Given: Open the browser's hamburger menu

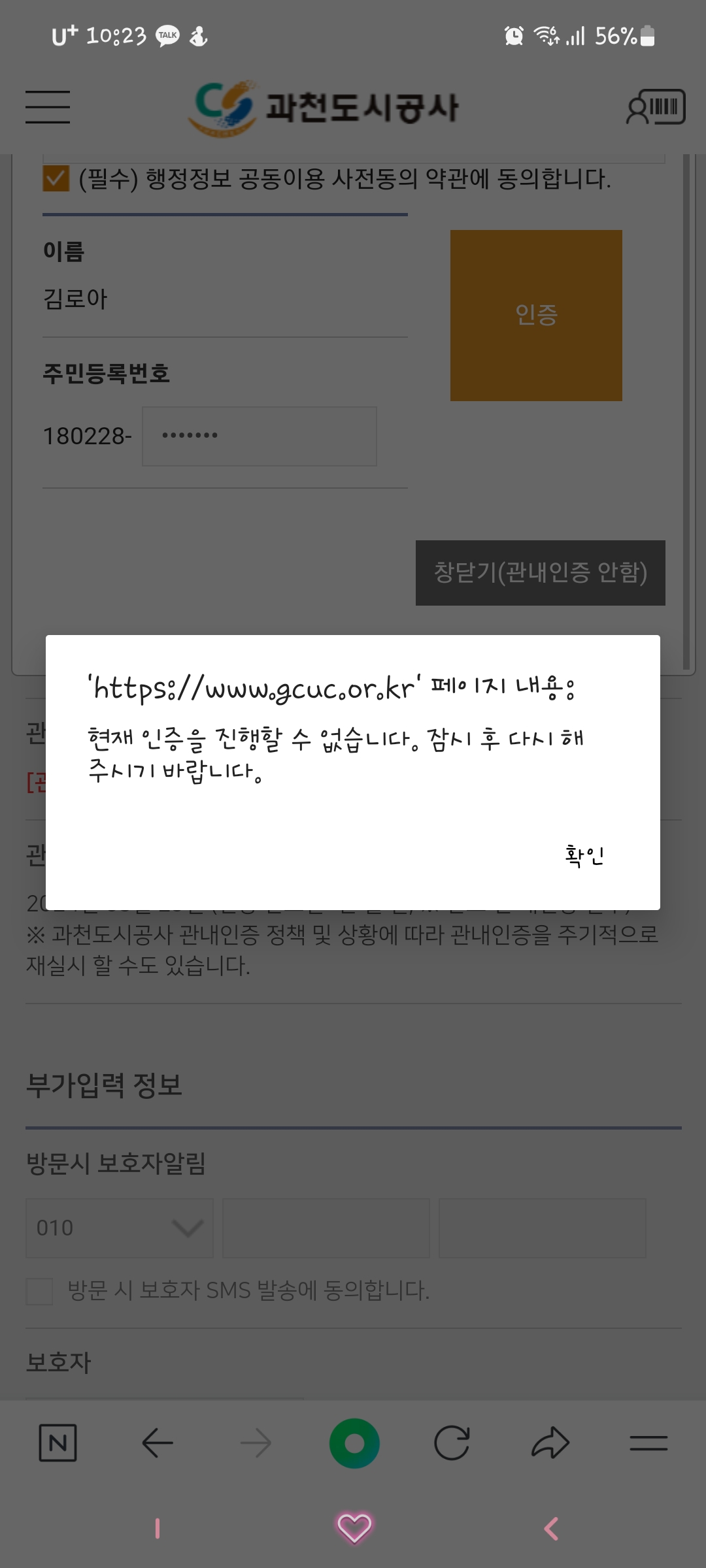Looking at the screenshot, I should pyautogui.click(x=648, y=1443).
